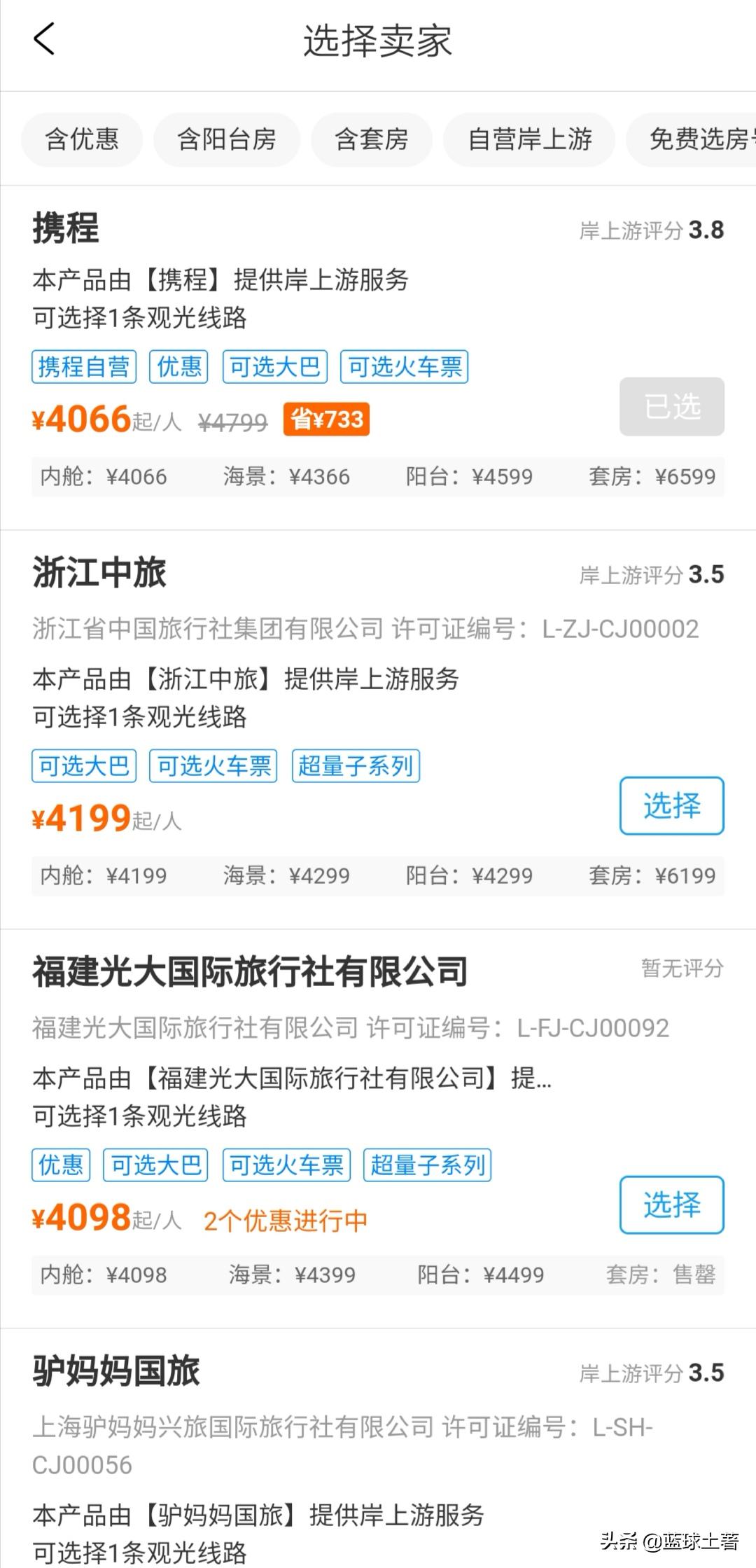Tap 可选火车票 tag under 福建光大
The image size is (756, 1568).
coord(287,1165)
